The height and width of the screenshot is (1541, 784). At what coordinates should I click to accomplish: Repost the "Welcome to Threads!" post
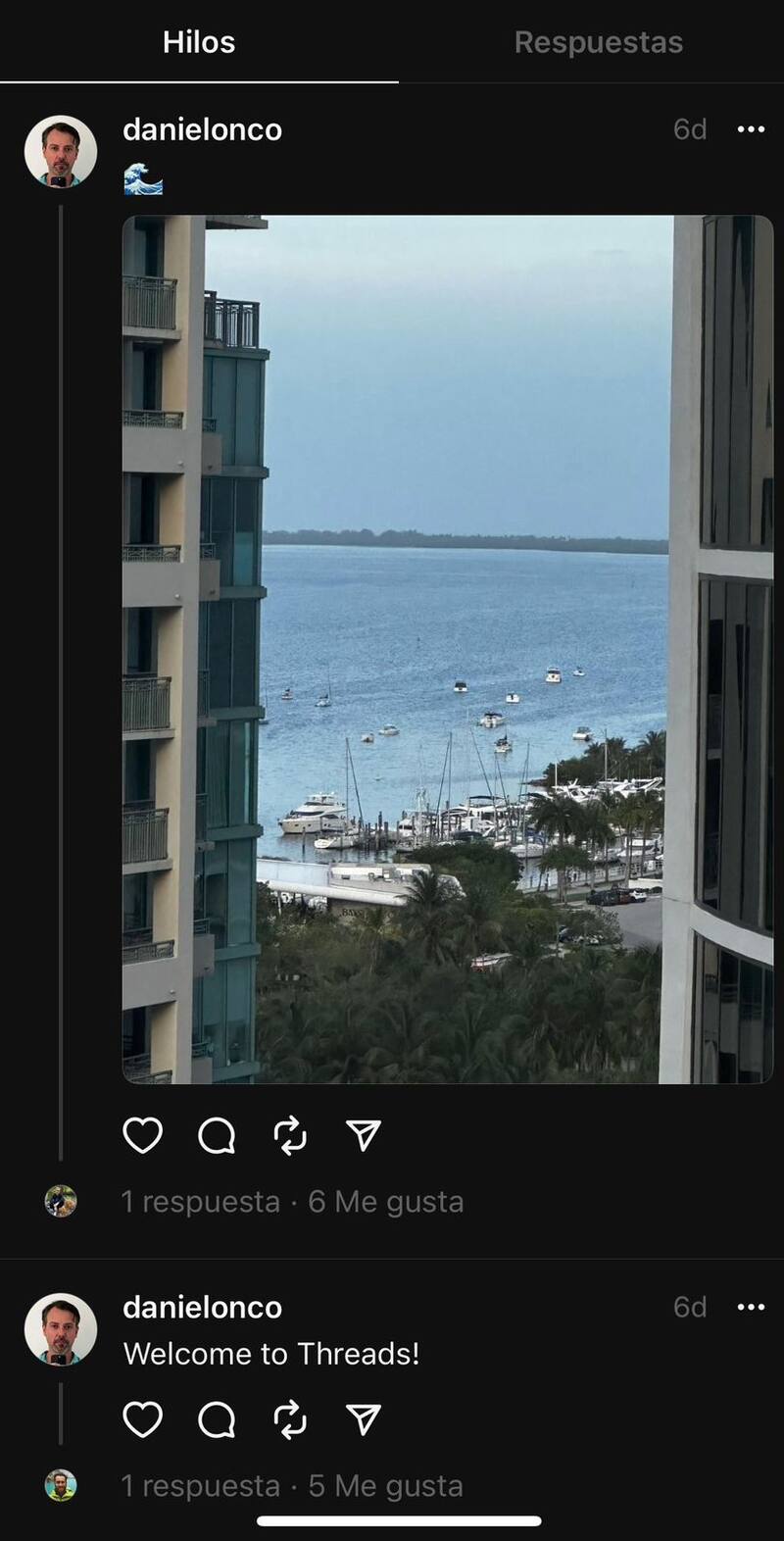click(x=290, y=1419)
